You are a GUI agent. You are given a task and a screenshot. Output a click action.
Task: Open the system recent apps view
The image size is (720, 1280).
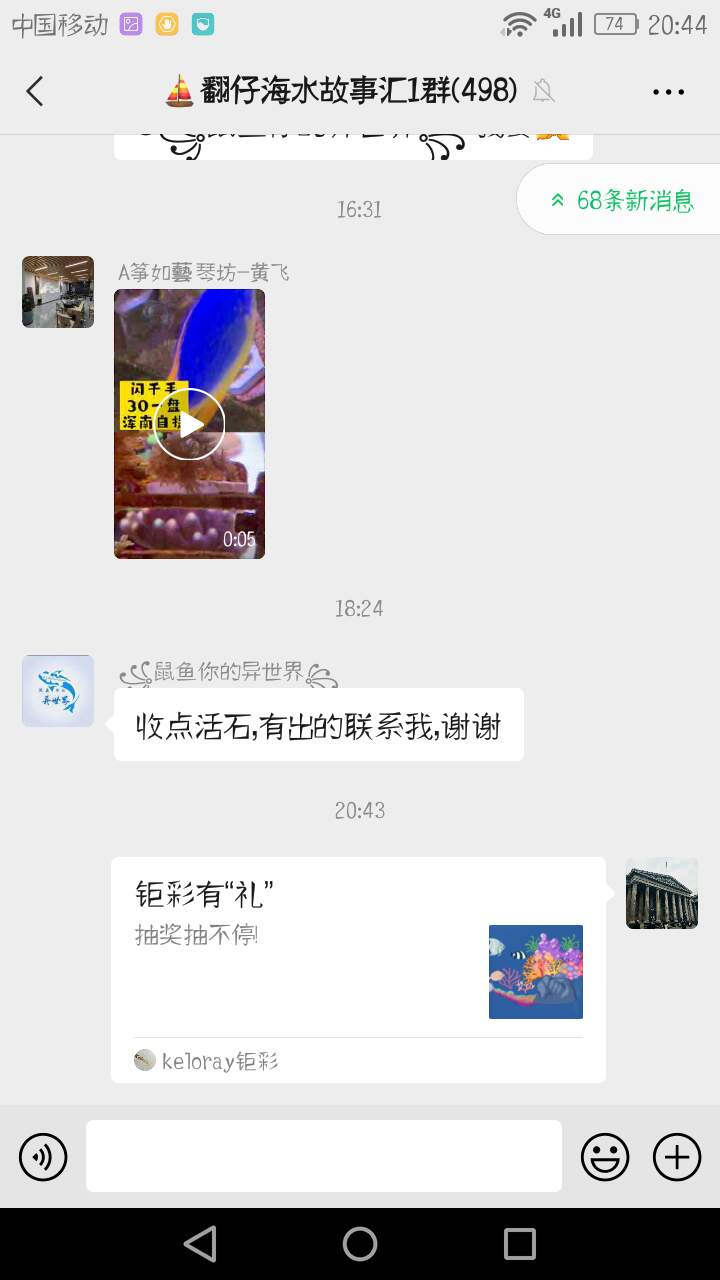pyautogui.click(x=520, y=1244)
